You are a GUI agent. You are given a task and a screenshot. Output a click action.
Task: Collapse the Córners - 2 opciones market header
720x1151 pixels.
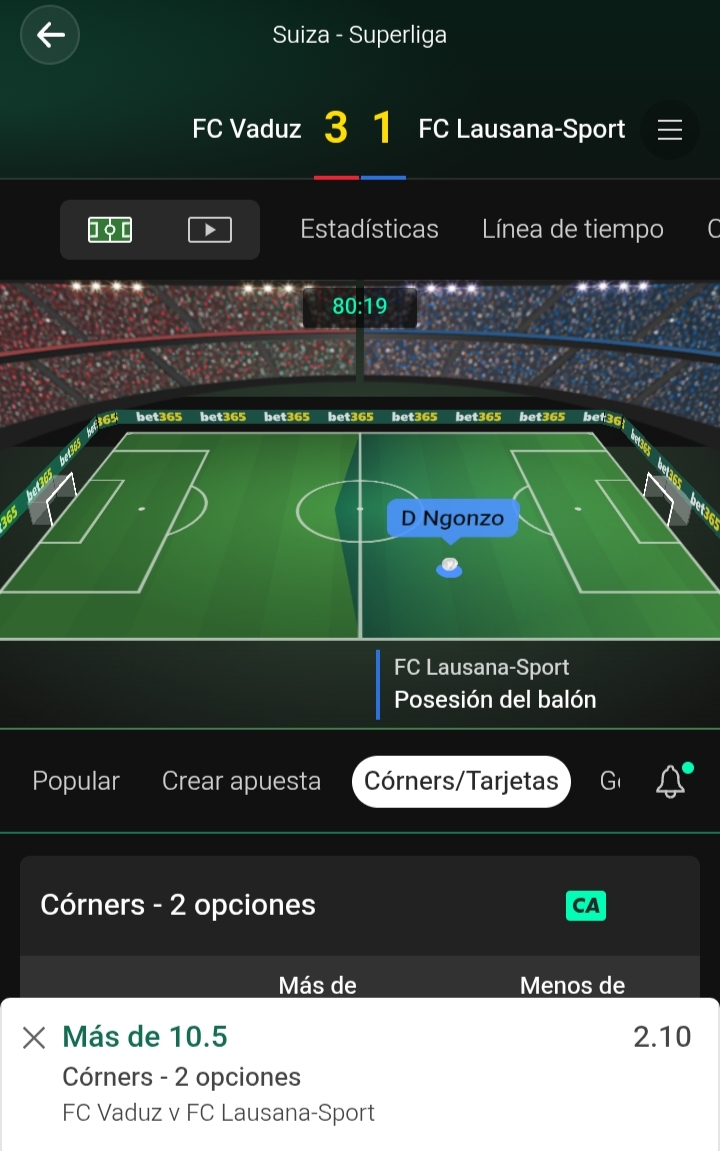tap(360, 905)
